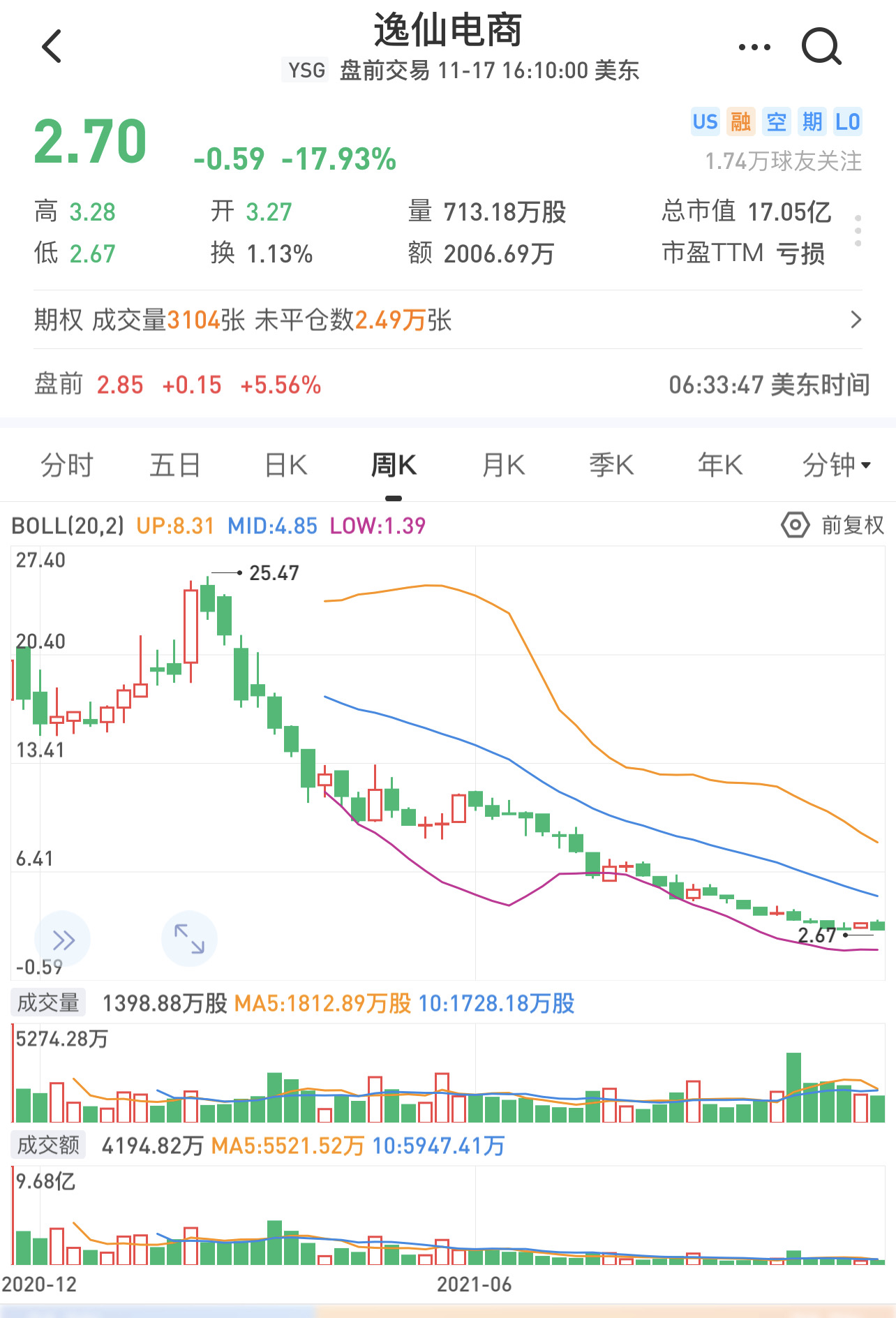This screenshot has height=1318, width=896.
Task: Change the 成交量 indicator
Action: [x=48, y=1003]
